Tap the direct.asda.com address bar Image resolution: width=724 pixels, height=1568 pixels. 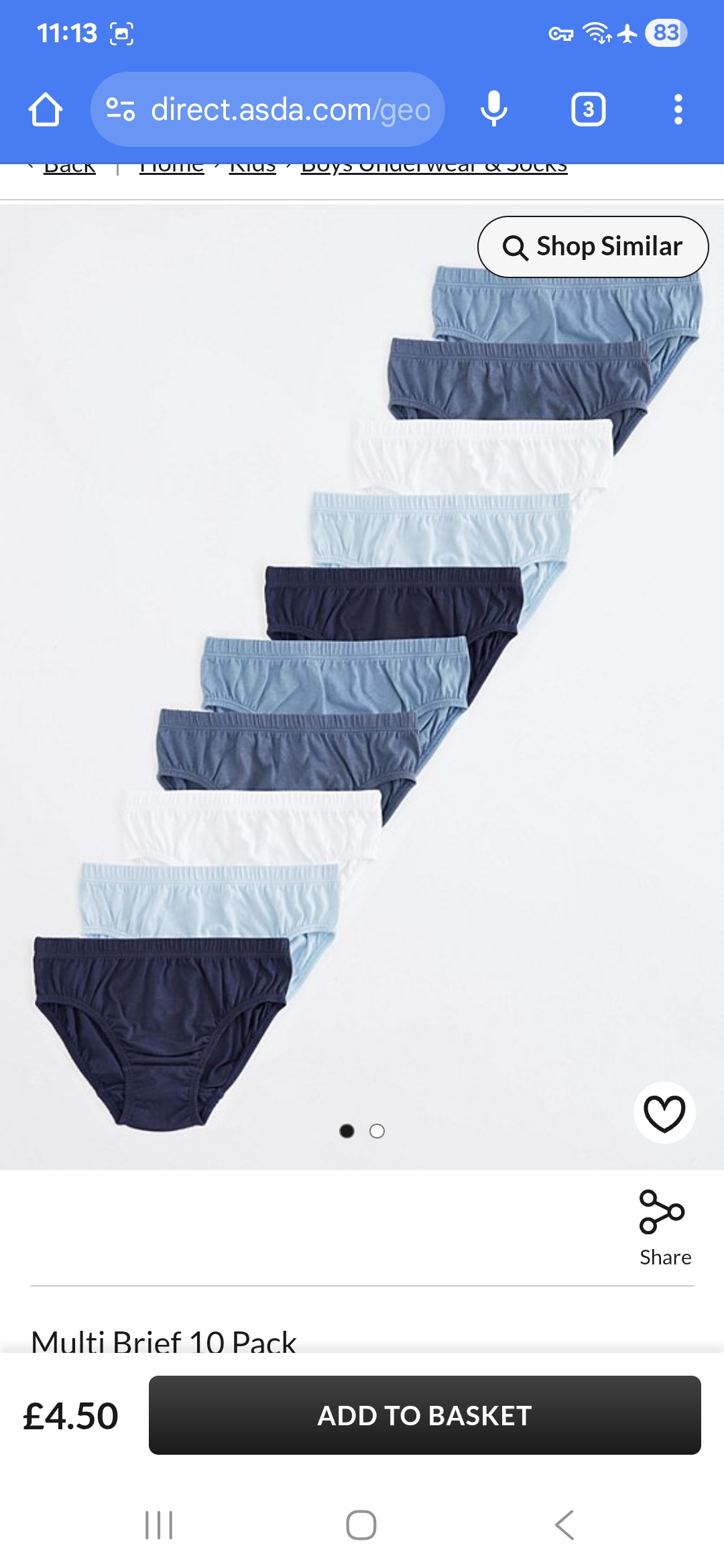pyautogui.click(x=290, y=109)
